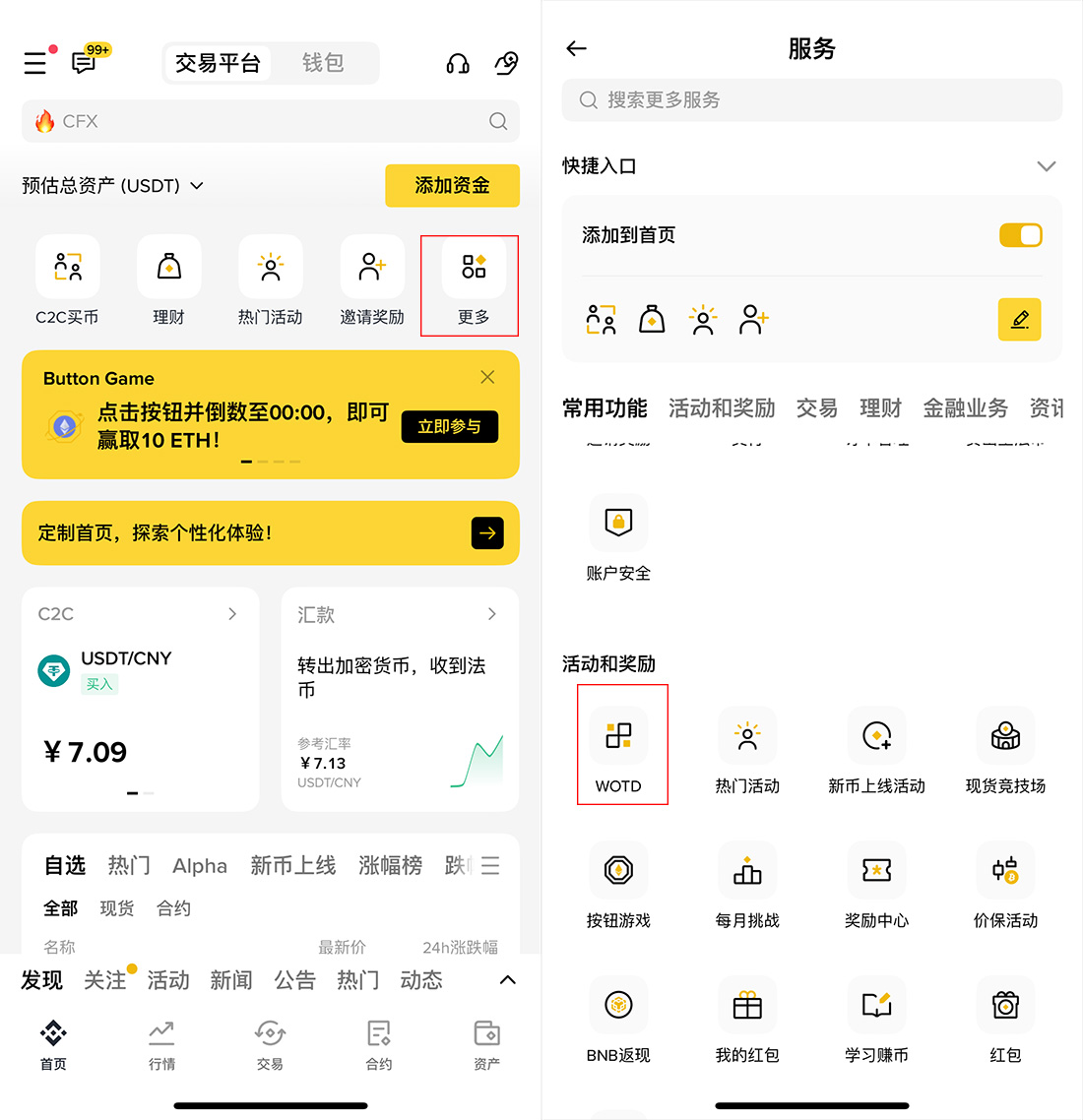This screenshot has height=1120, width=1083.
Task: Go back from the 服务 page
Action: coord(577,48)
